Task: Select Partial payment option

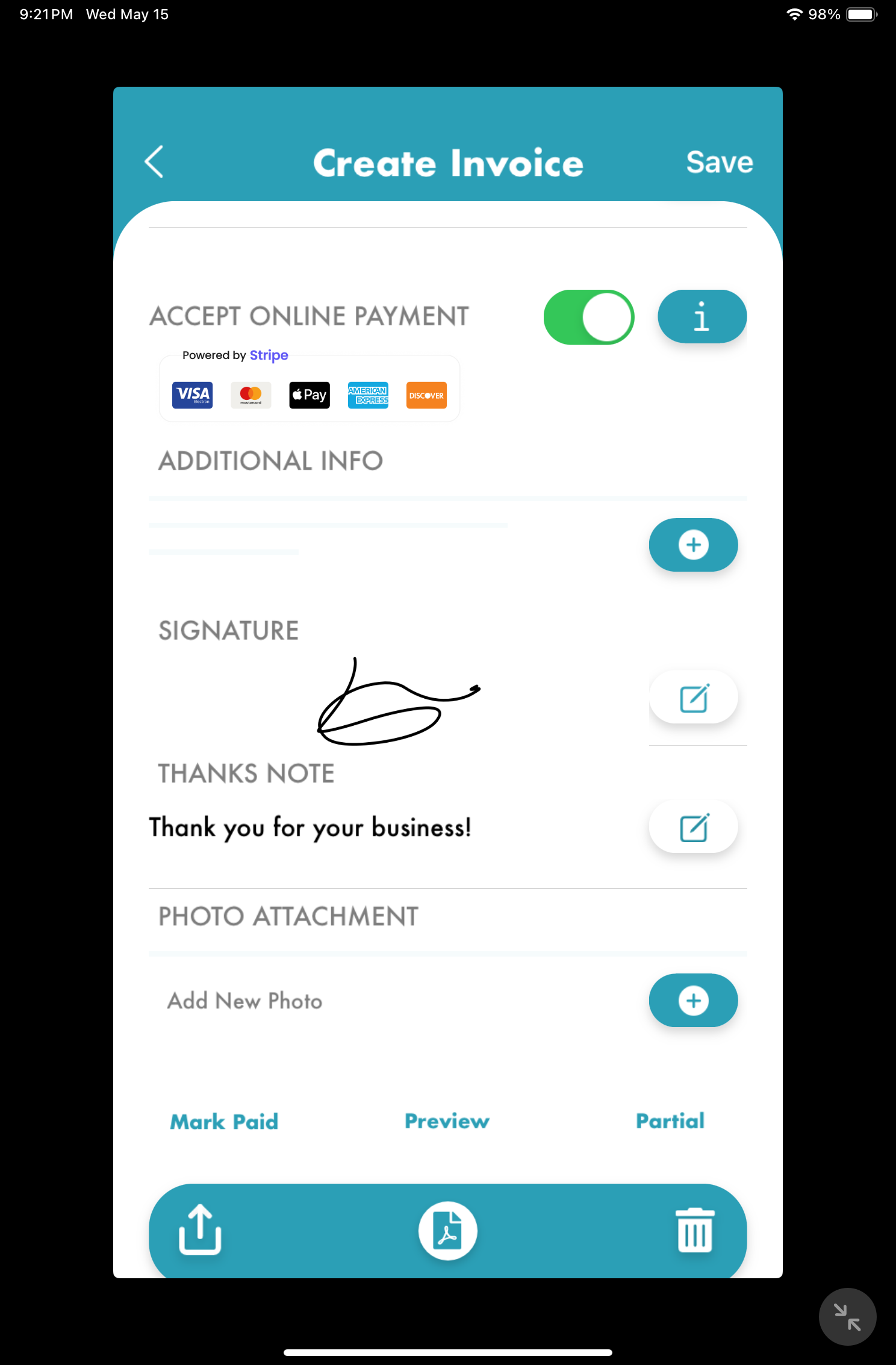Action: pyautogui.click(x=670, y=1121)
